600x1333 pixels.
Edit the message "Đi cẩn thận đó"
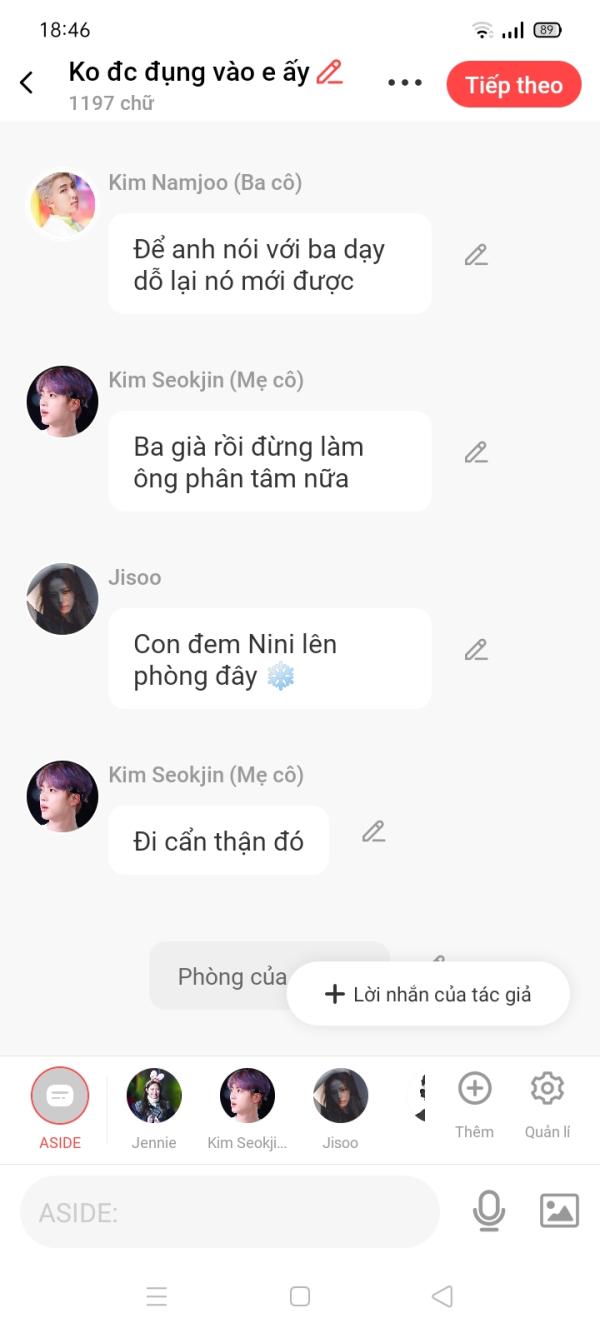tap(374, 831)
